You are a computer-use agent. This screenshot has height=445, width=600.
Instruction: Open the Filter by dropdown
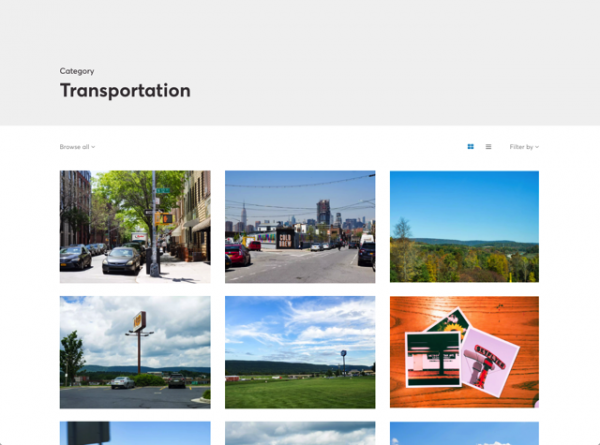524,147
